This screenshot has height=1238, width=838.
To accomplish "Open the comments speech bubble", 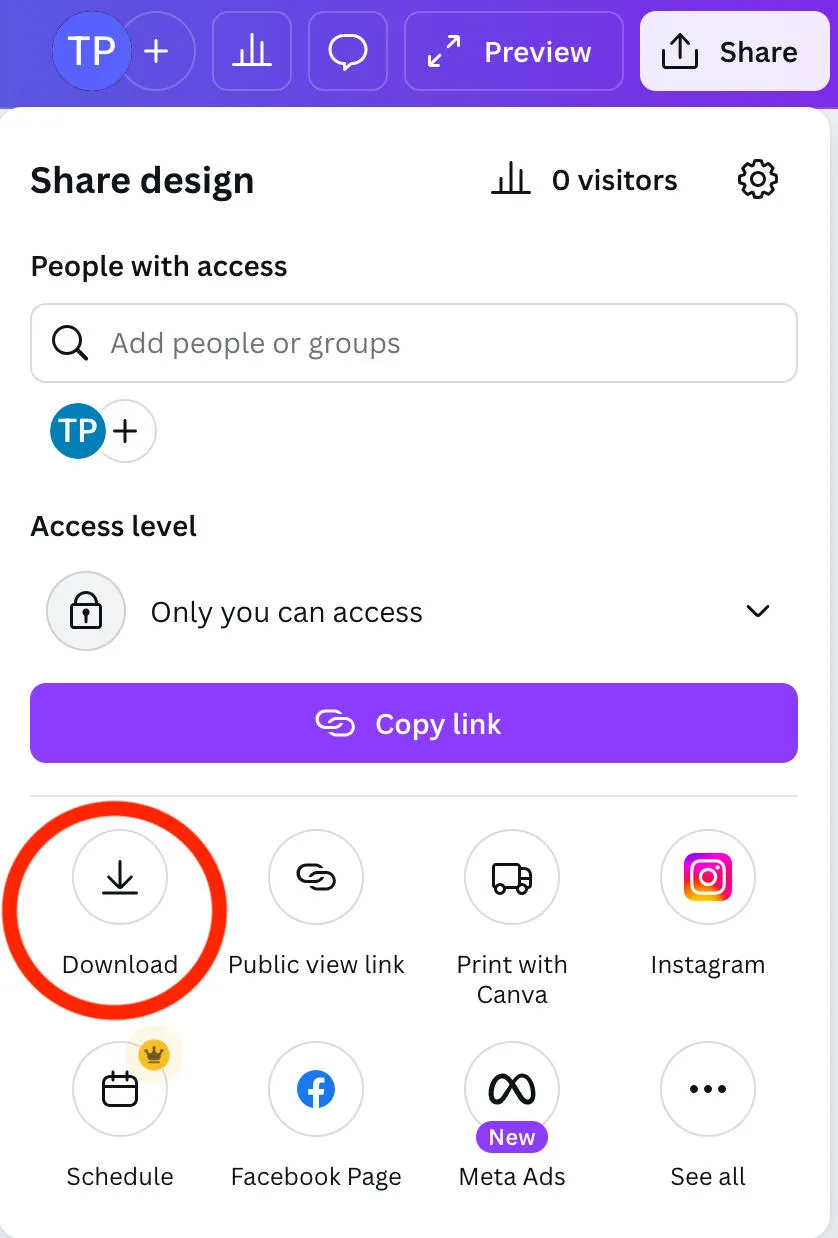I will (x=347, y=52).
